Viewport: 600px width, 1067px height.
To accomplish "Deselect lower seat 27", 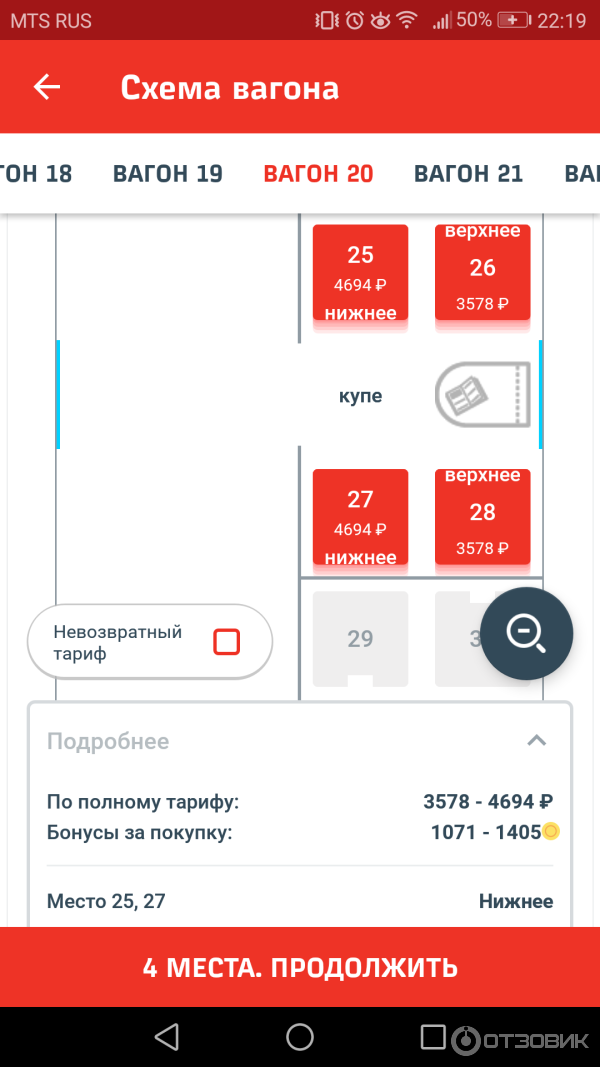I will point(360,516).
